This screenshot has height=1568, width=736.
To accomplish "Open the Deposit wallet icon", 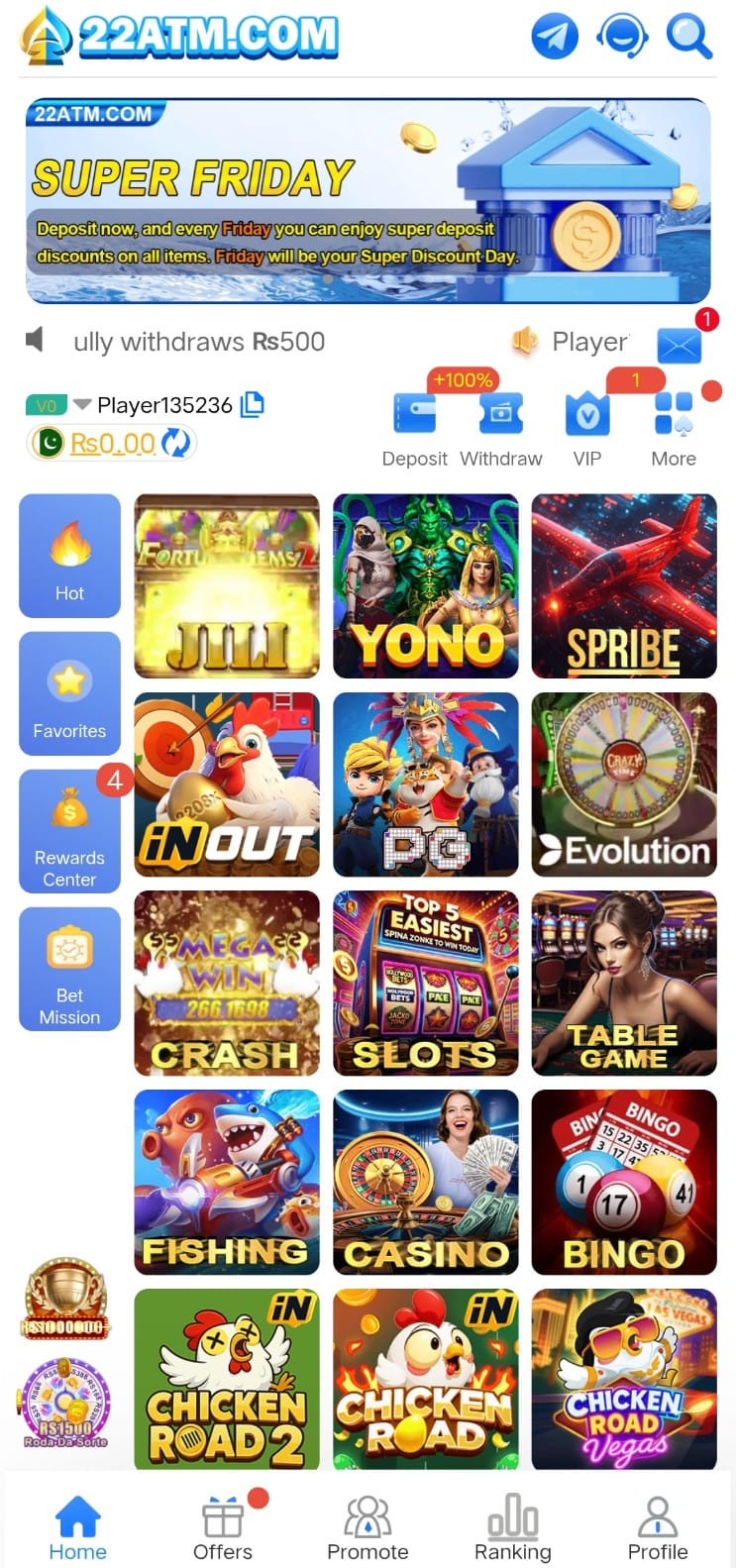I will tap(414, 415).
